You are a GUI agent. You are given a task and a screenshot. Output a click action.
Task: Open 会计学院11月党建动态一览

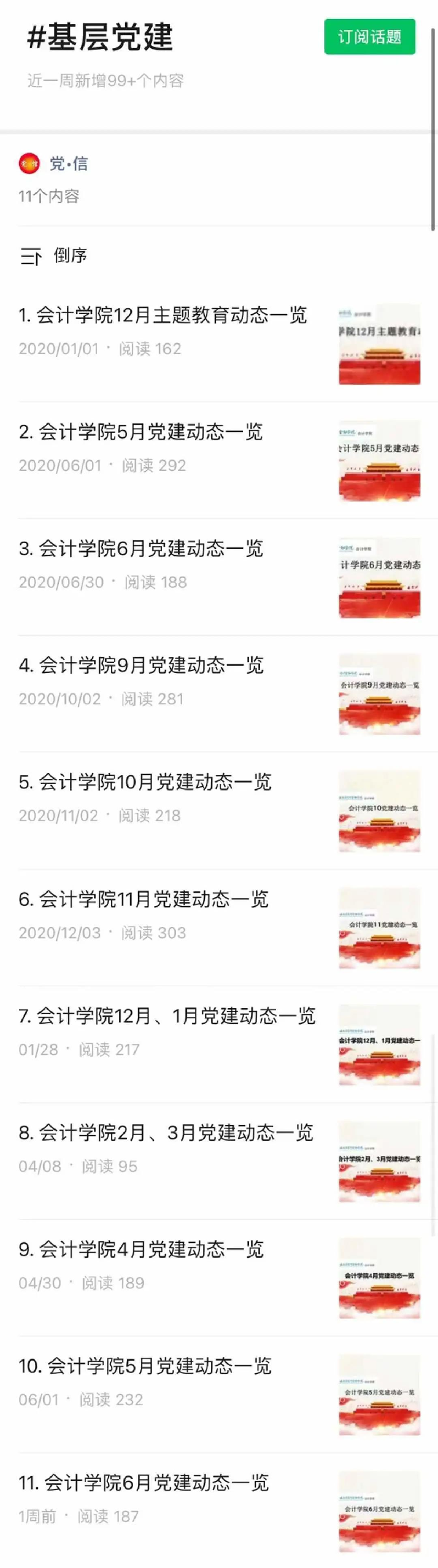153,899
